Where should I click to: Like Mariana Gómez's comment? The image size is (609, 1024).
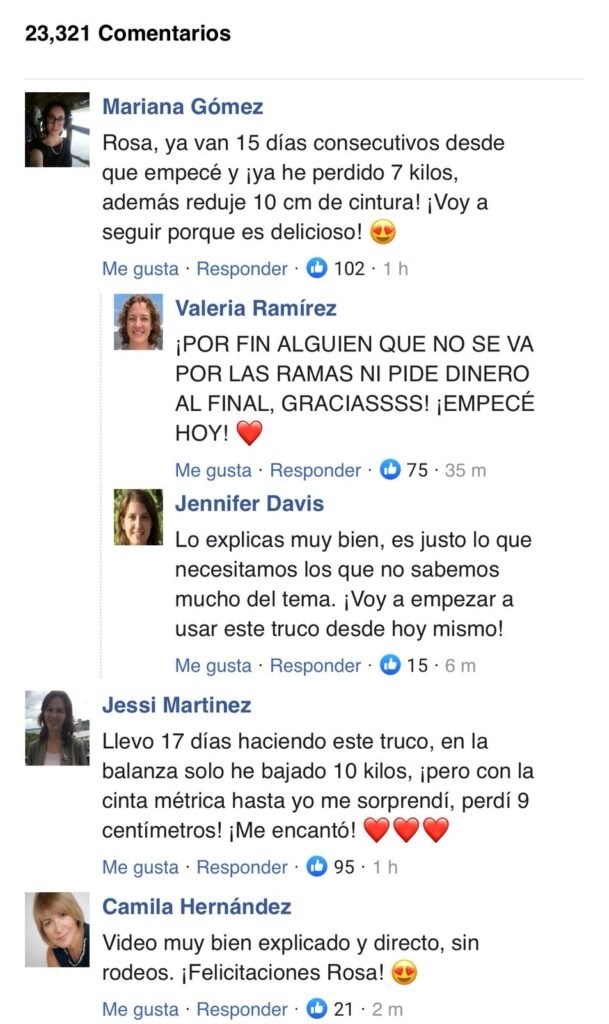point(140,269)
